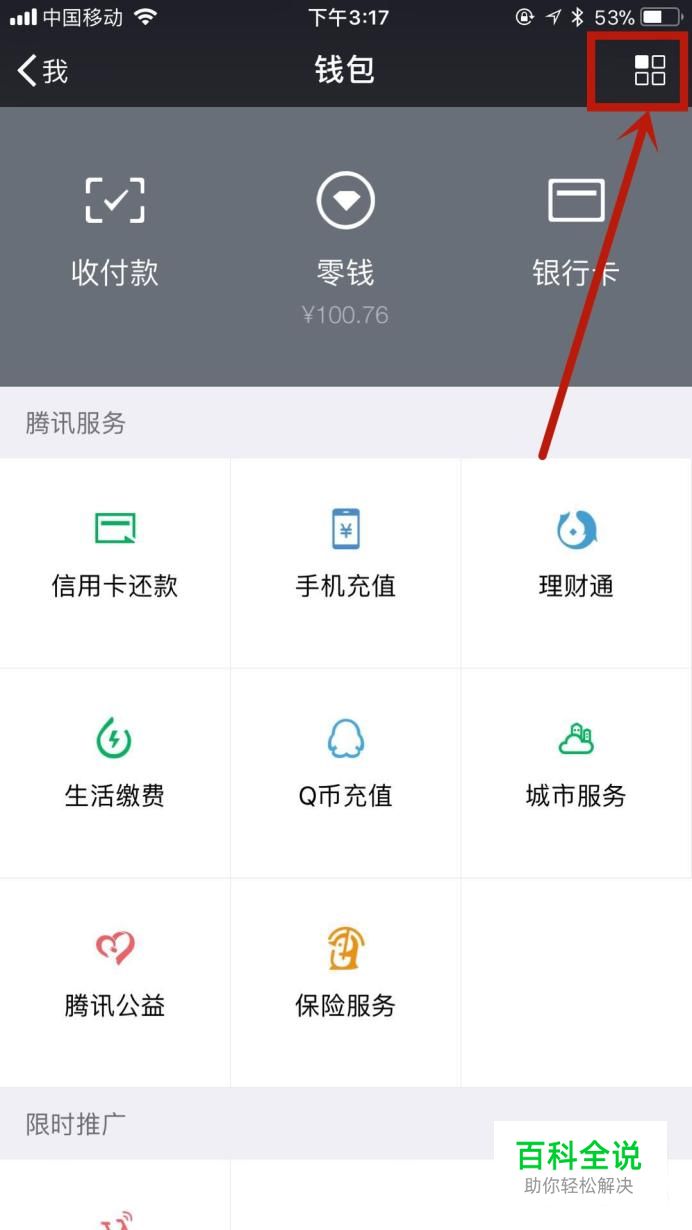
Task: Visit 腾讯公益 charity
Action: coord(115,973)
